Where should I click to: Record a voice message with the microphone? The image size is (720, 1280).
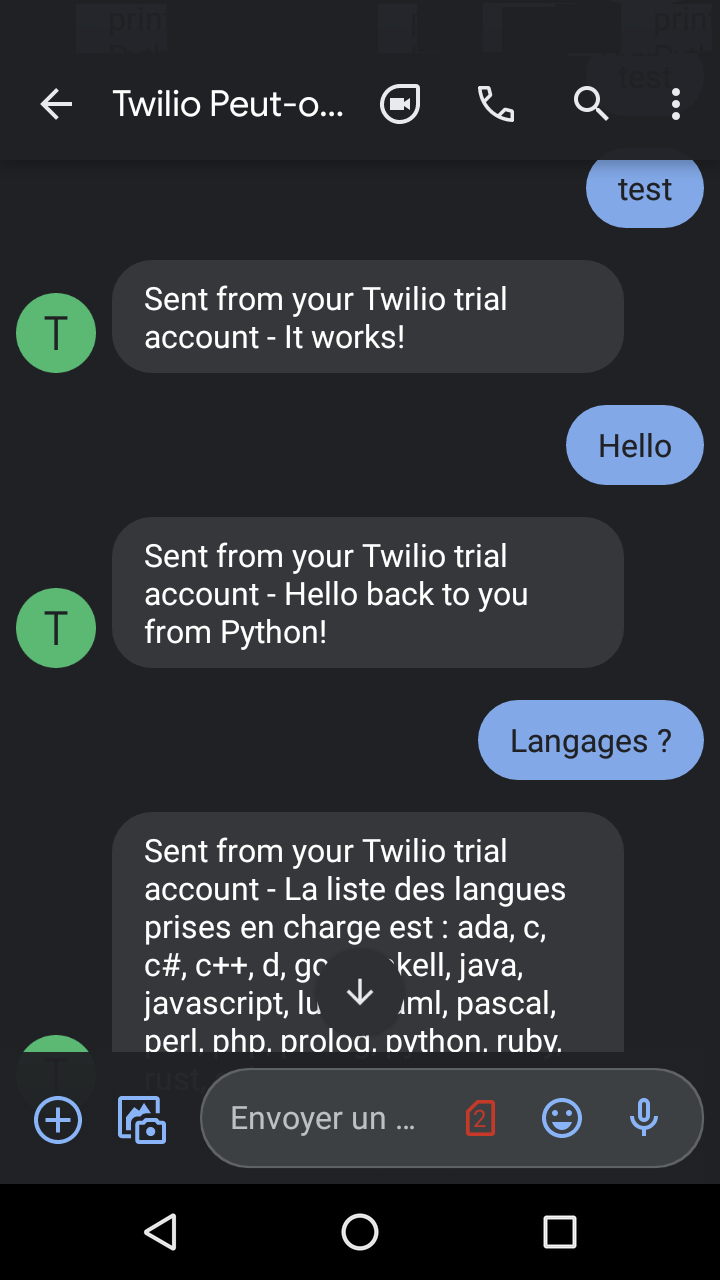[x=644, y=1118]
